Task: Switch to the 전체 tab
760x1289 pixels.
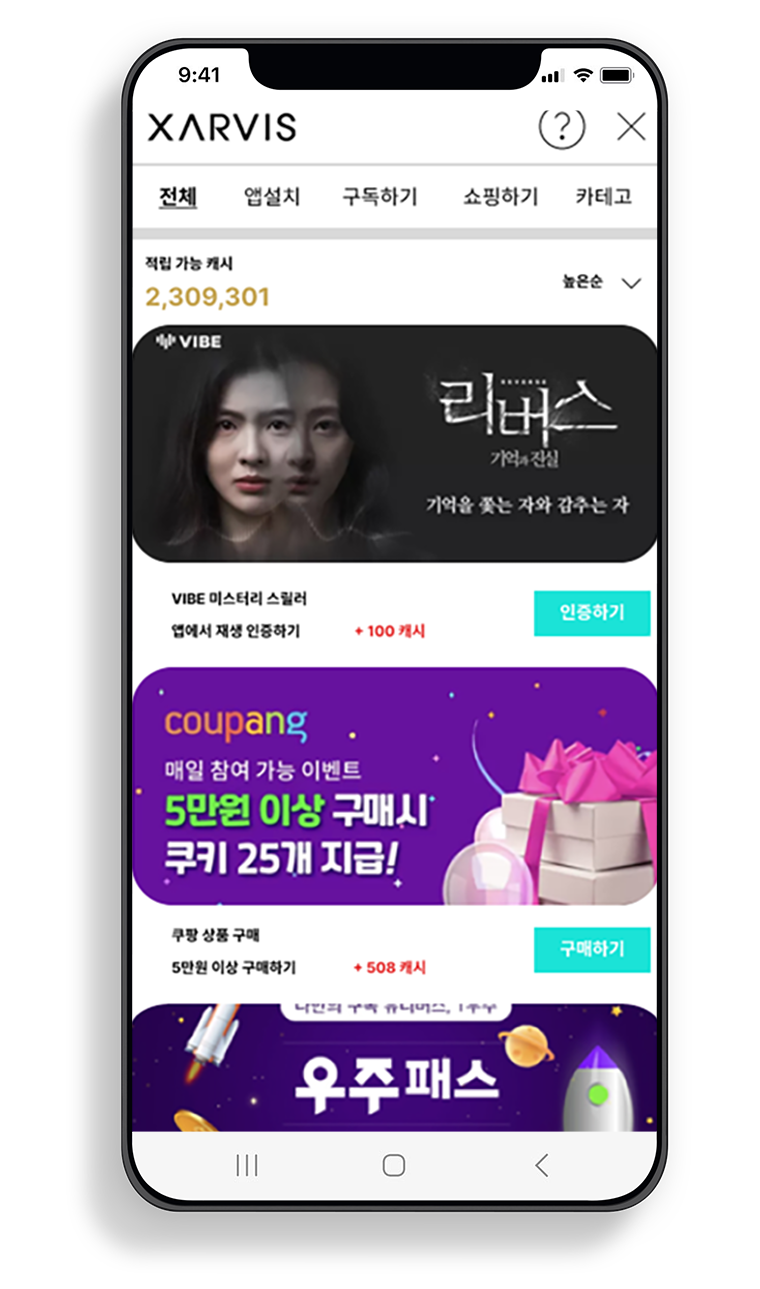Action: point(178,197)
